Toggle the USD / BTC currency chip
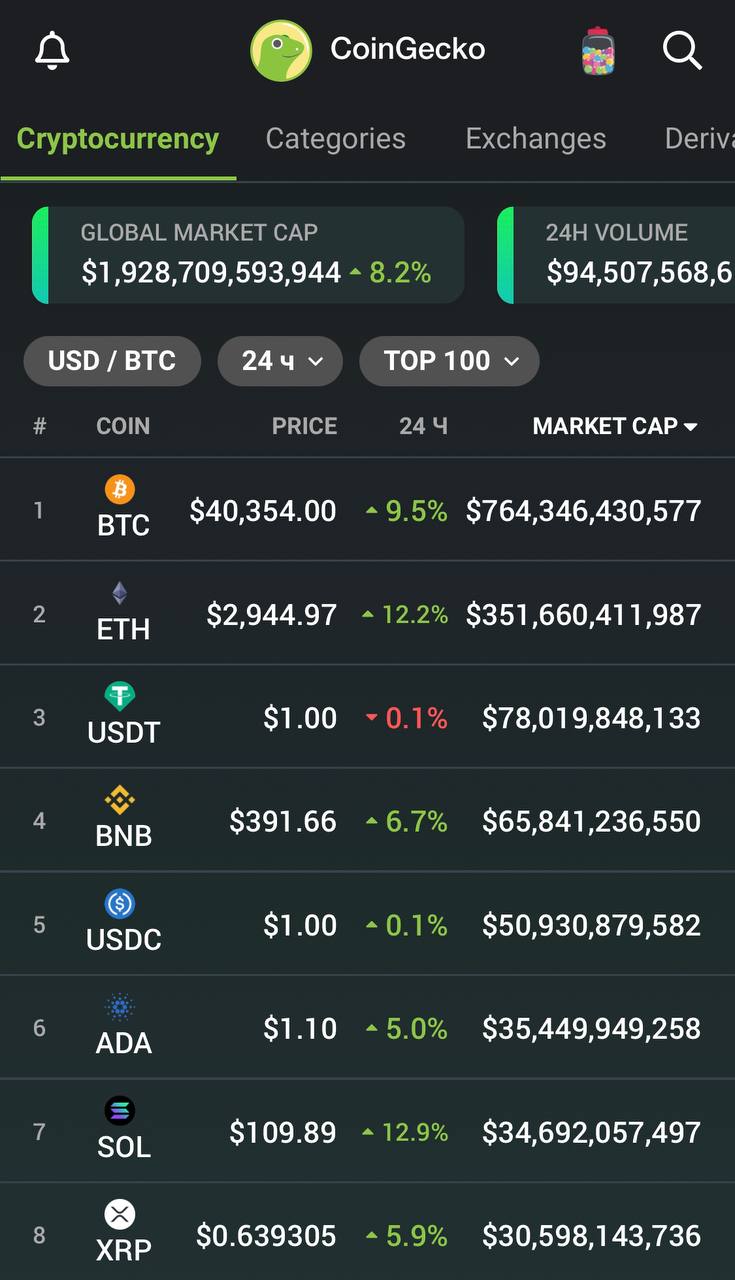735x1280 pixels. (112, 361)
